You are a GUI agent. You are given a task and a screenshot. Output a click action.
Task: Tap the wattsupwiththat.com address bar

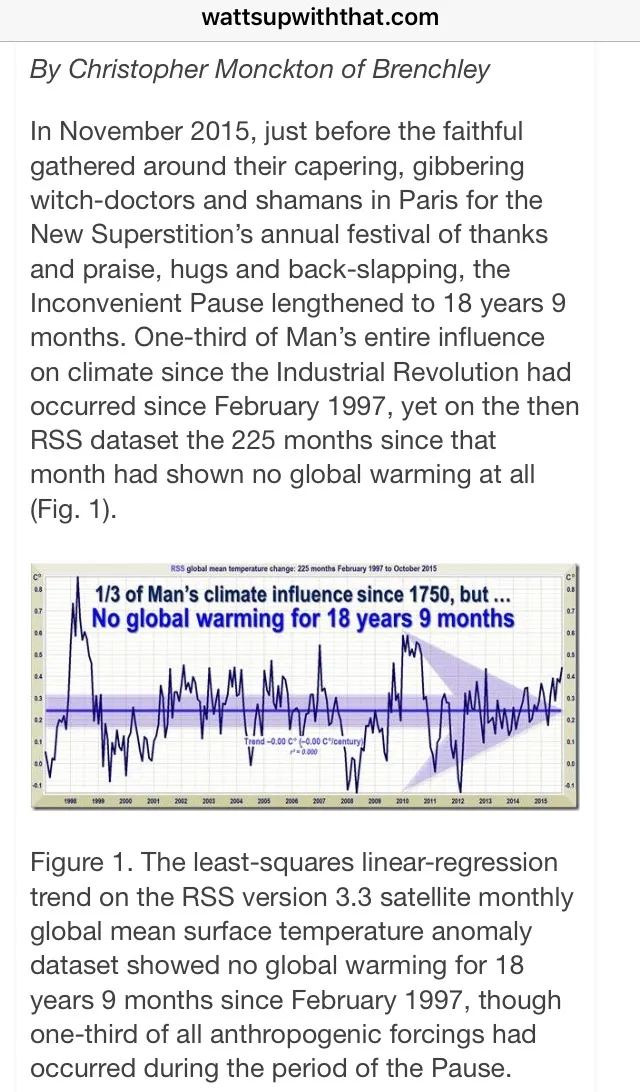tap(320, 17)
